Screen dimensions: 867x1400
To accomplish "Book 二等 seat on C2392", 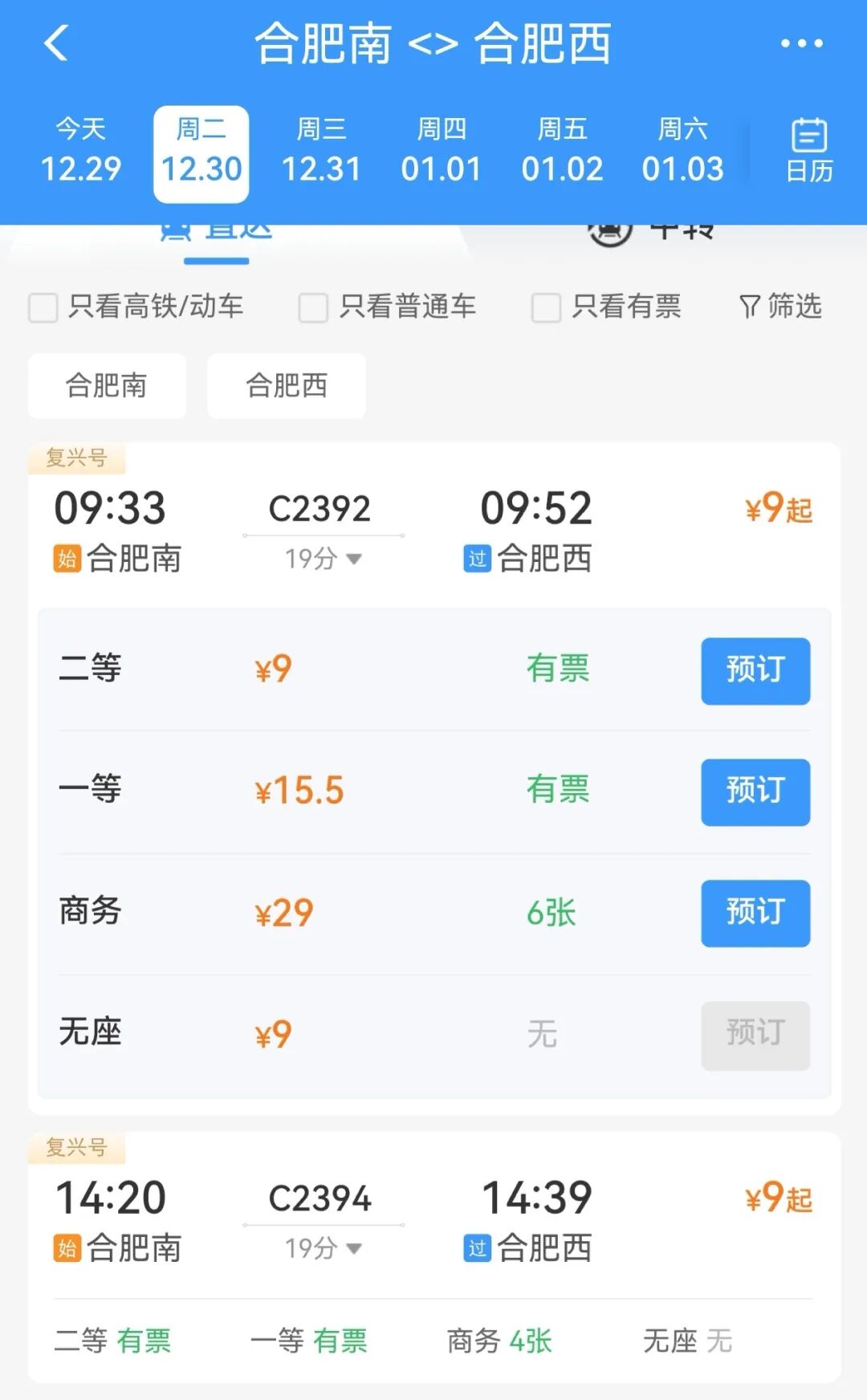I will tap(755, 671).
